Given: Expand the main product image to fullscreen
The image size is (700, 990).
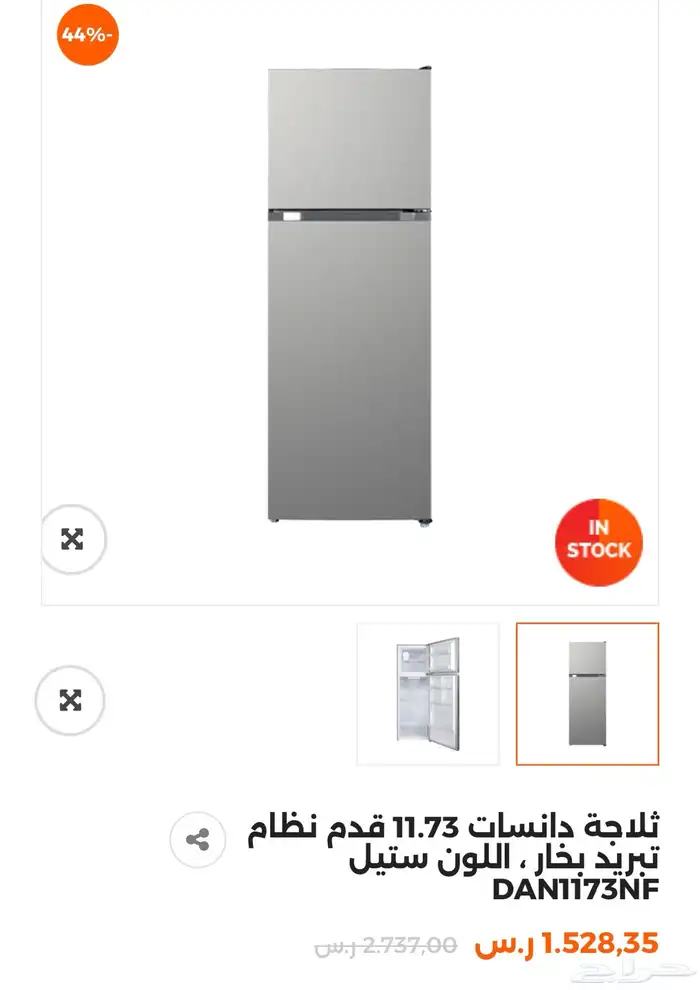Looking at the screenshot, I should pos(72,540).
